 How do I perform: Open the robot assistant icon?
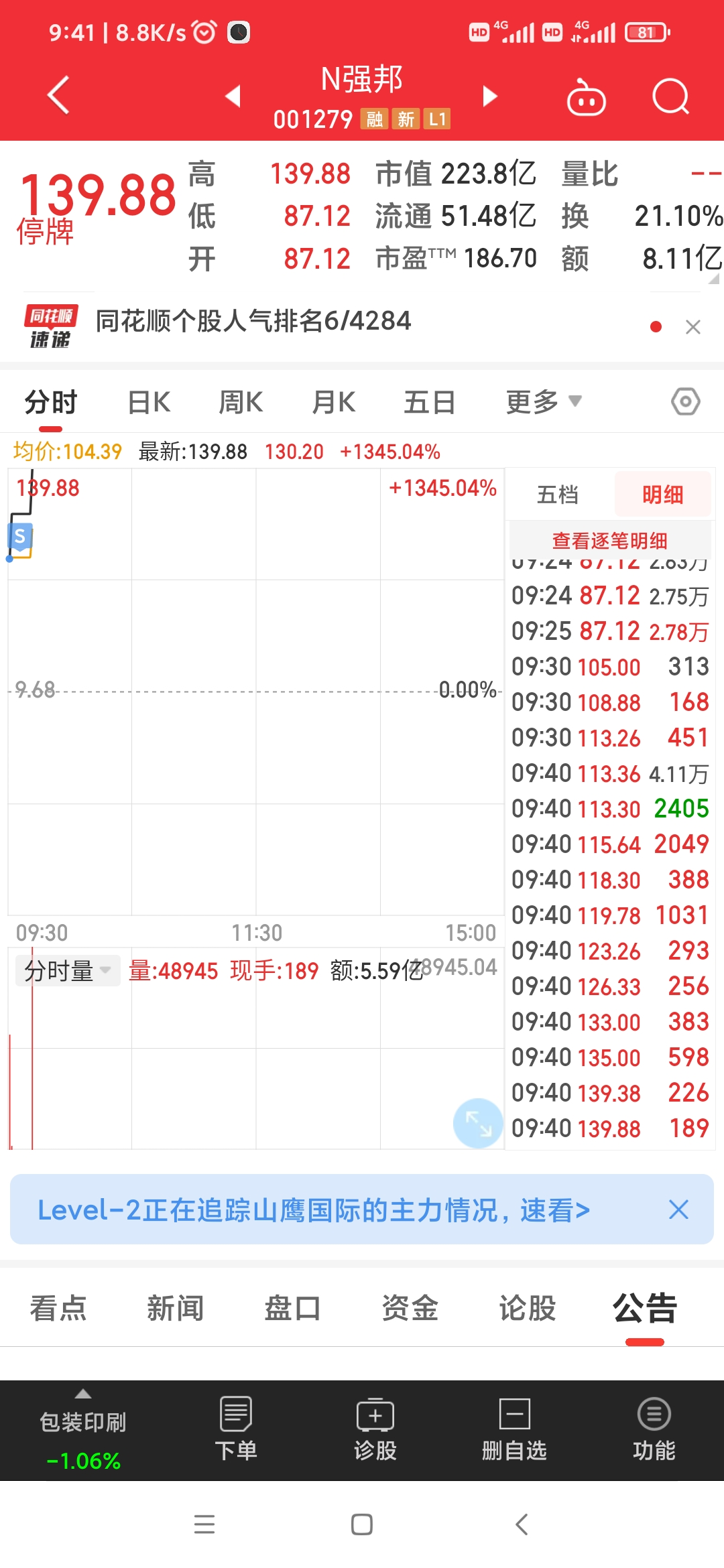586,98
